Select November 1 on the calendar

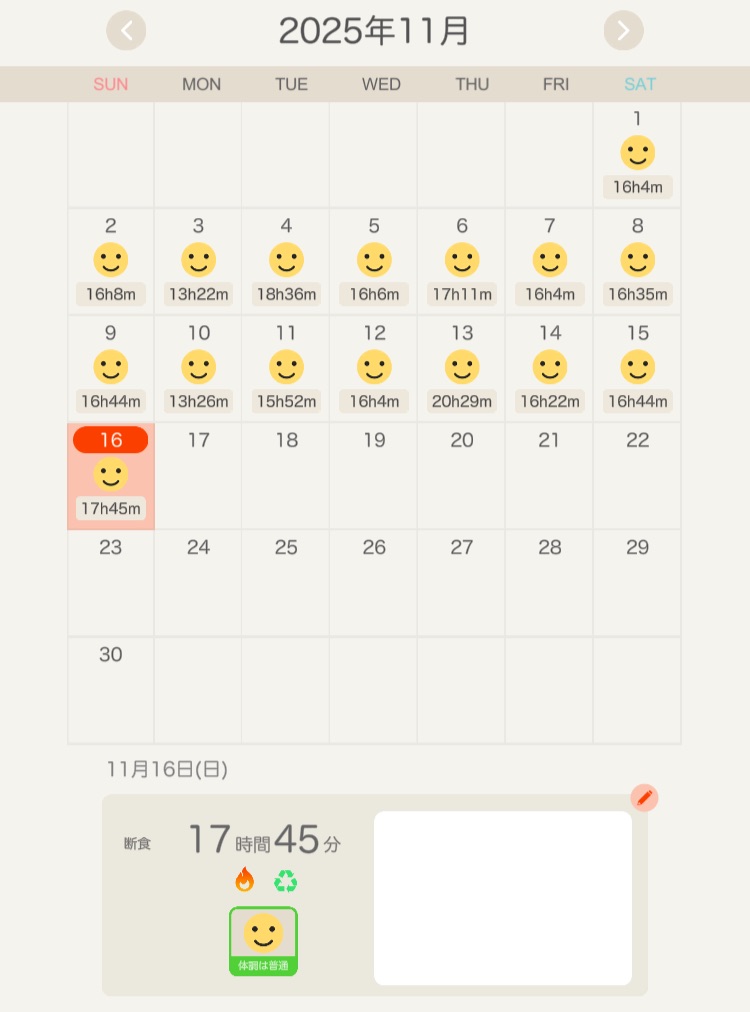pos(637,155)
